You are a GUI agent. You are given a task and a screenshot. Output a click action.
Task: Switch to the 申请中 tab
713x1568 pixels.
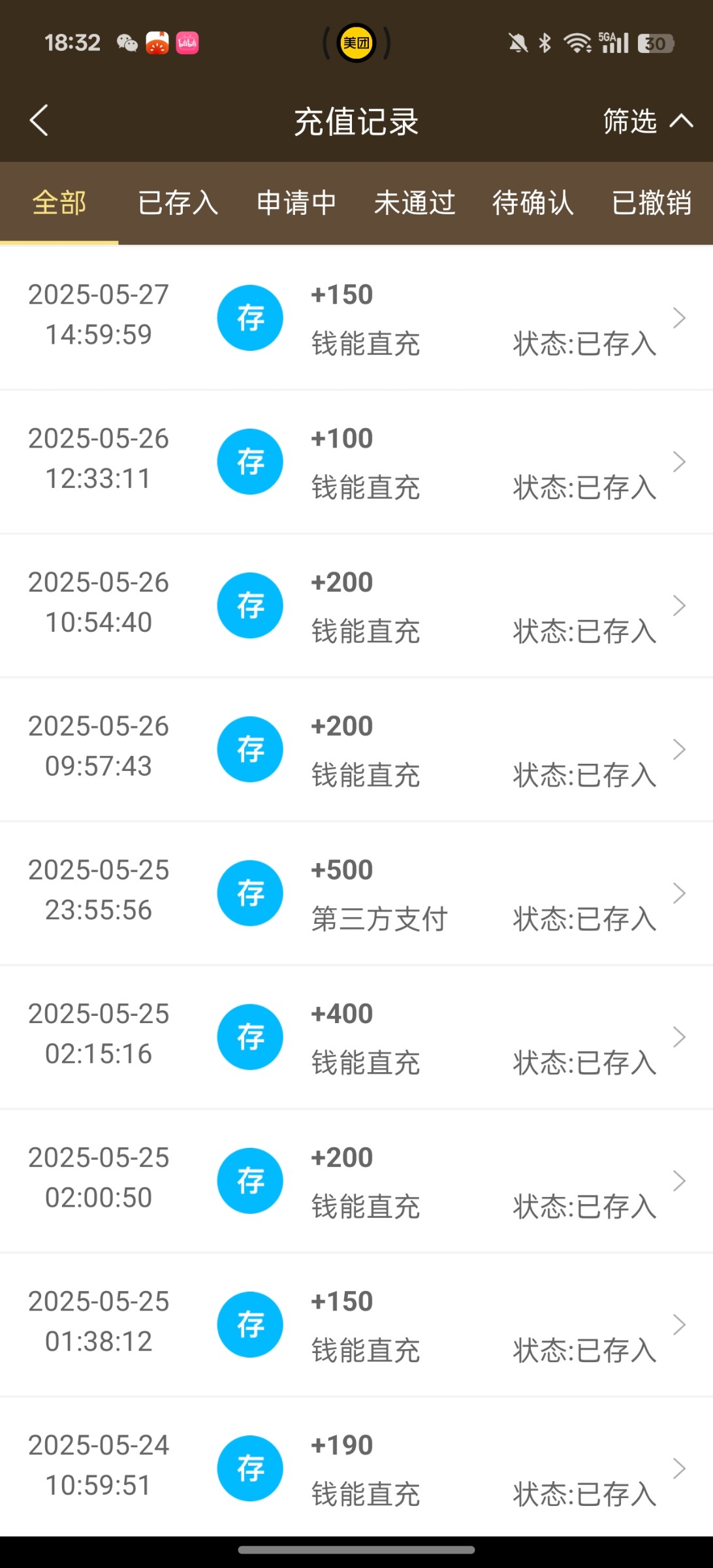pyautogui.click(x=296, y=203)
